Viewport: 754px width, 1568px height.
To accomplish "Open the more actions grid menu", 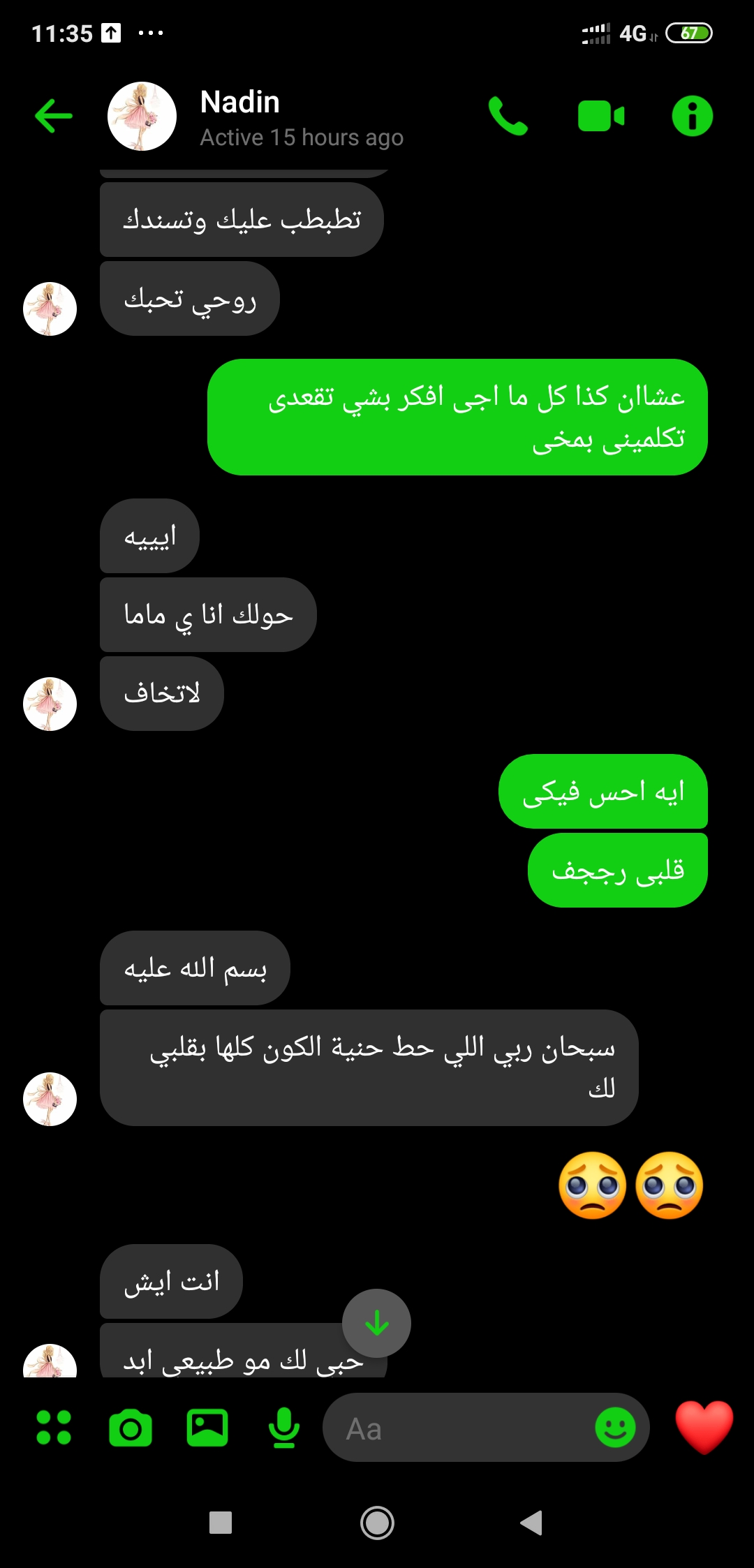I will coord(54,1427).
